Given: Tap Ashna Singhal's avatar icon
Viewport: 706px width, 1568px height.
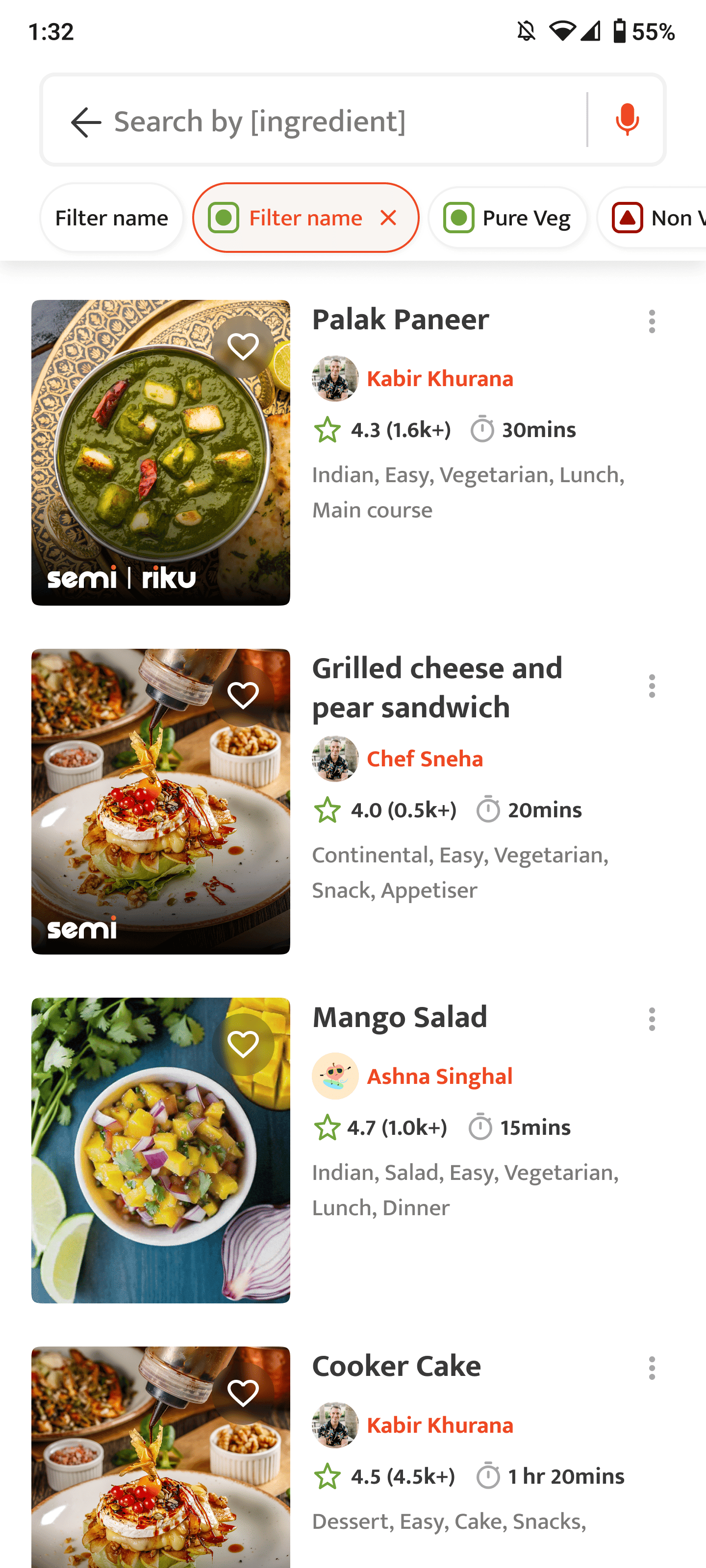Looking at the screenshot, I should click(x=335, y=1076).
